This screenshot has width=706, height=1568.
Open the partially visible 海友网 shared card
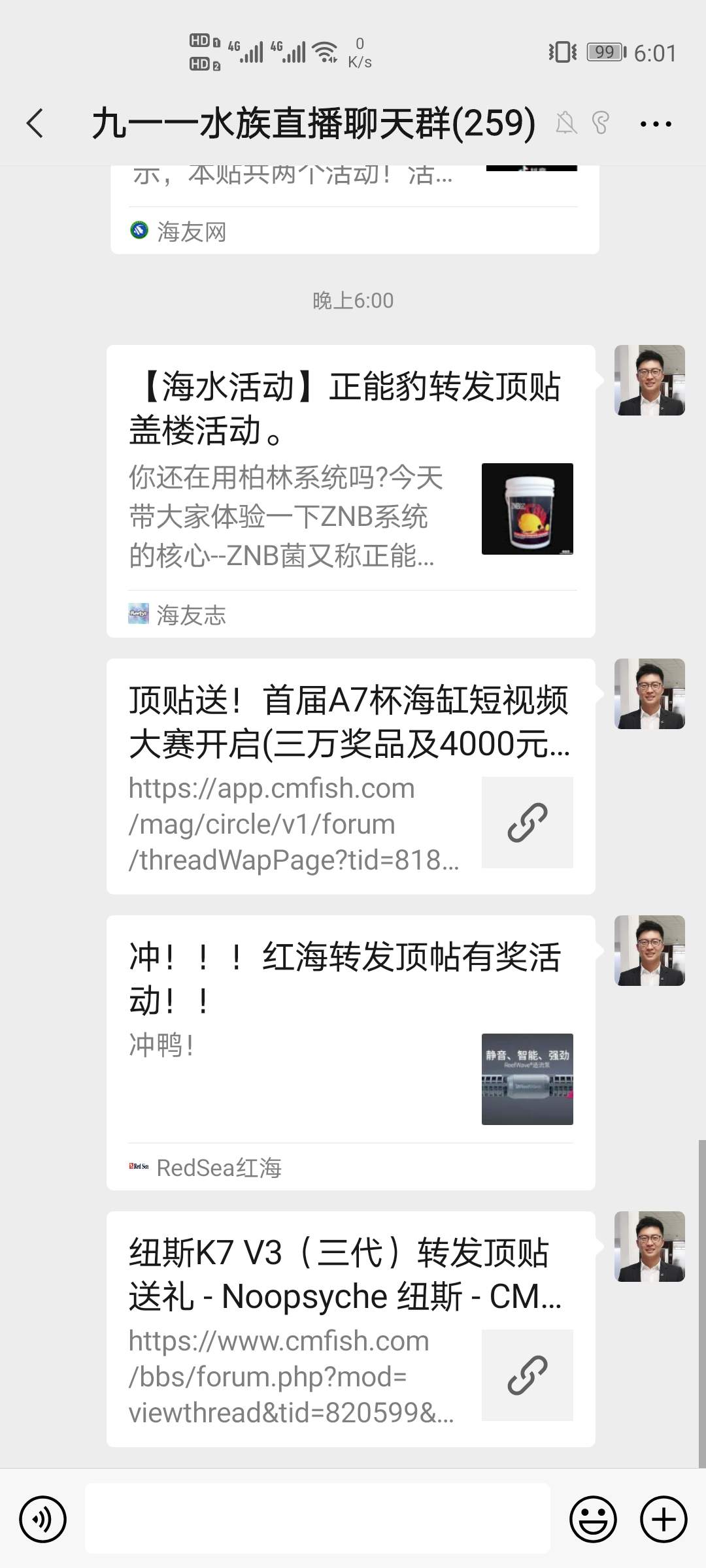pos(354,210)
